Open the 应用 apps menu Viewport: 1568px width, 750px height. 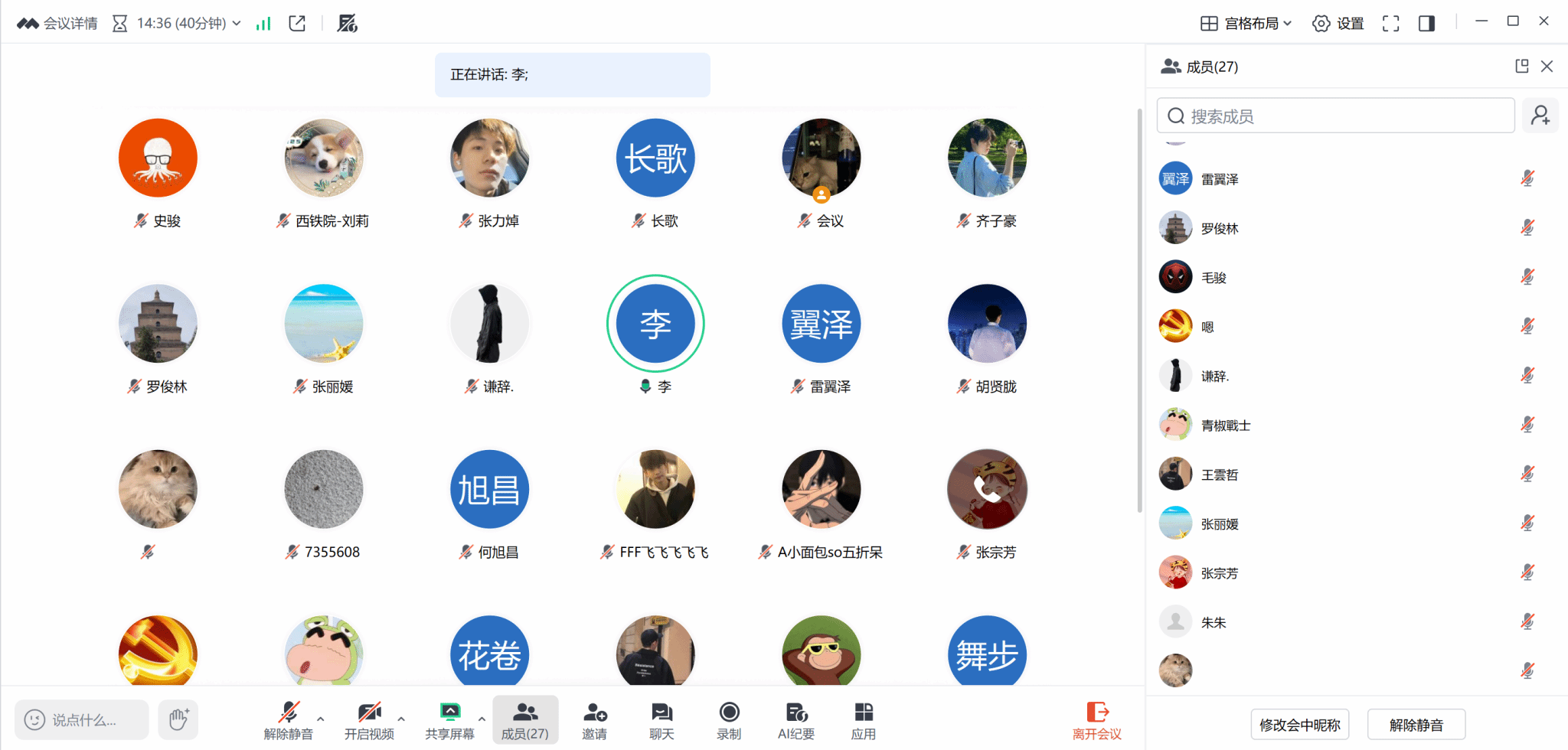[863, 719]
